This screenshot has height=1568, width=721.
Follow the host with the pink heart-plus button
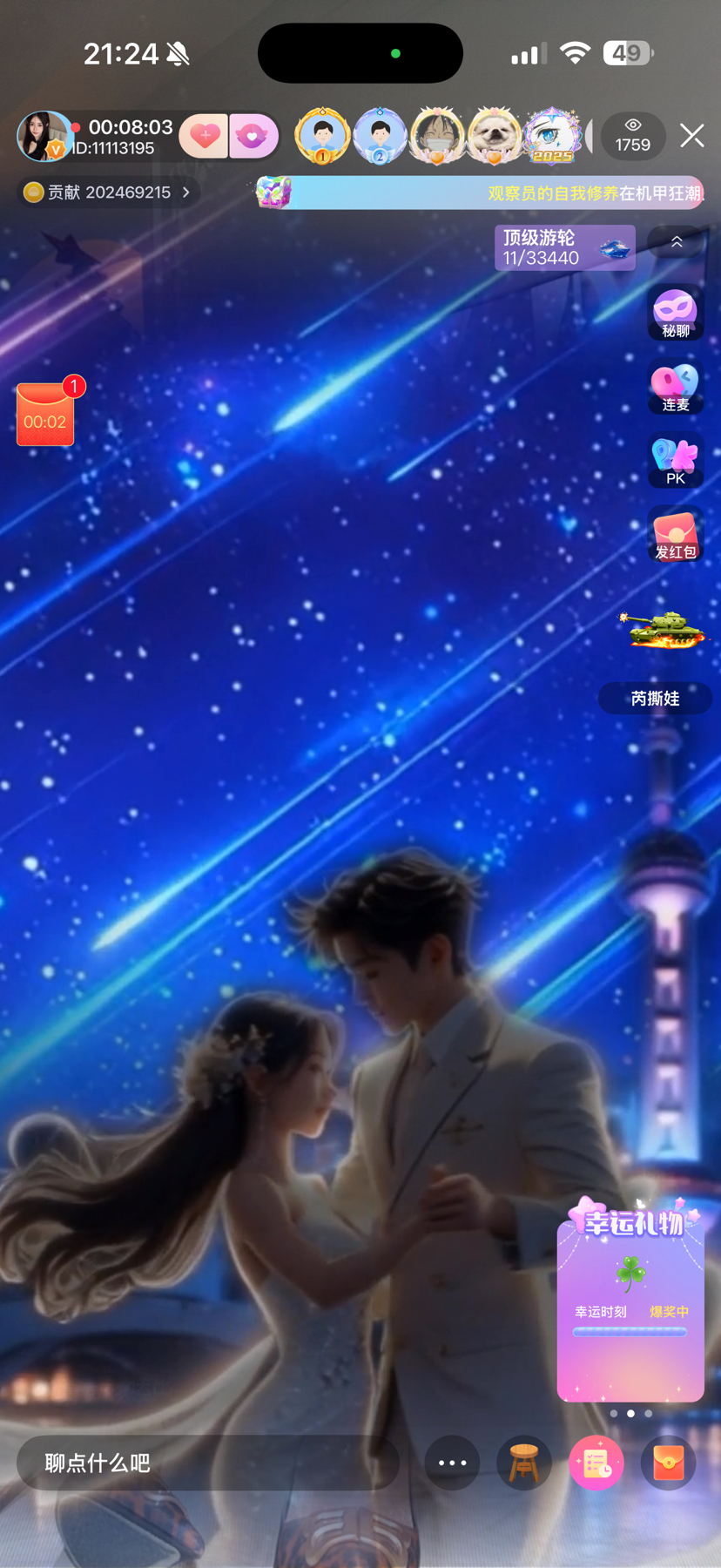[x=204, y=136]
